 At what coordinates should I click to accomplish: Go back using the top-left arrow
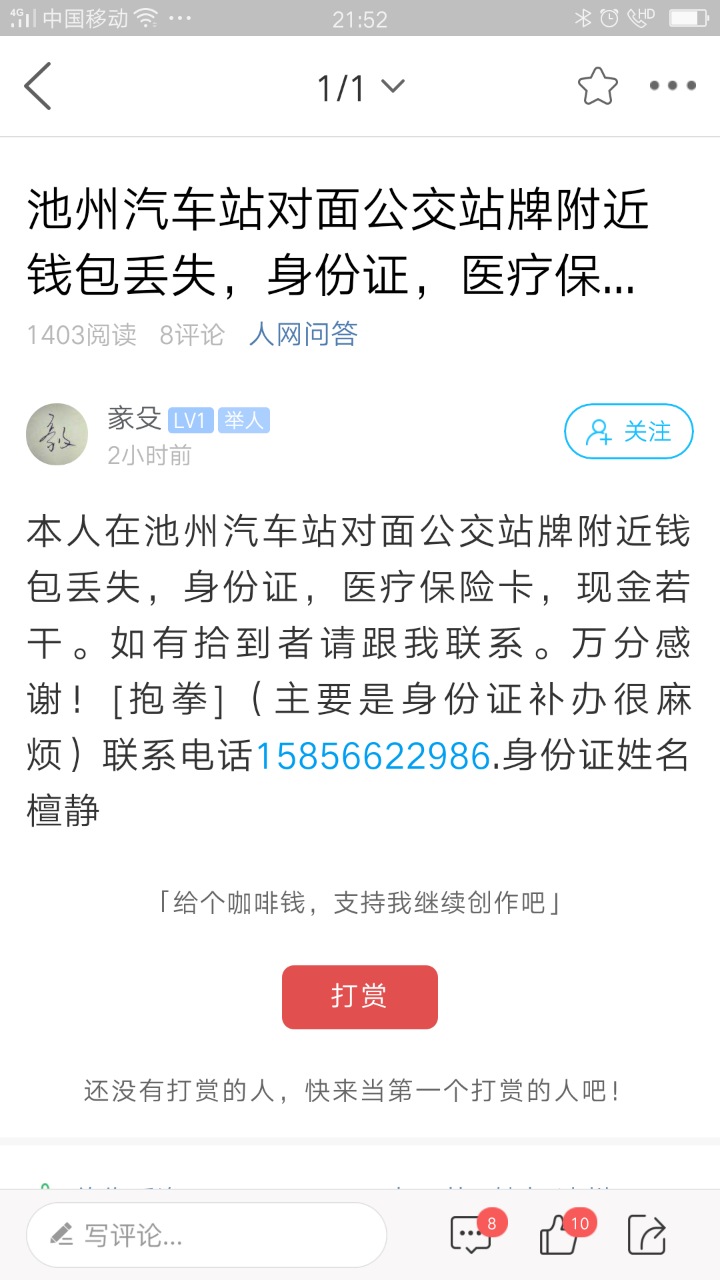(x=38, y=86)
